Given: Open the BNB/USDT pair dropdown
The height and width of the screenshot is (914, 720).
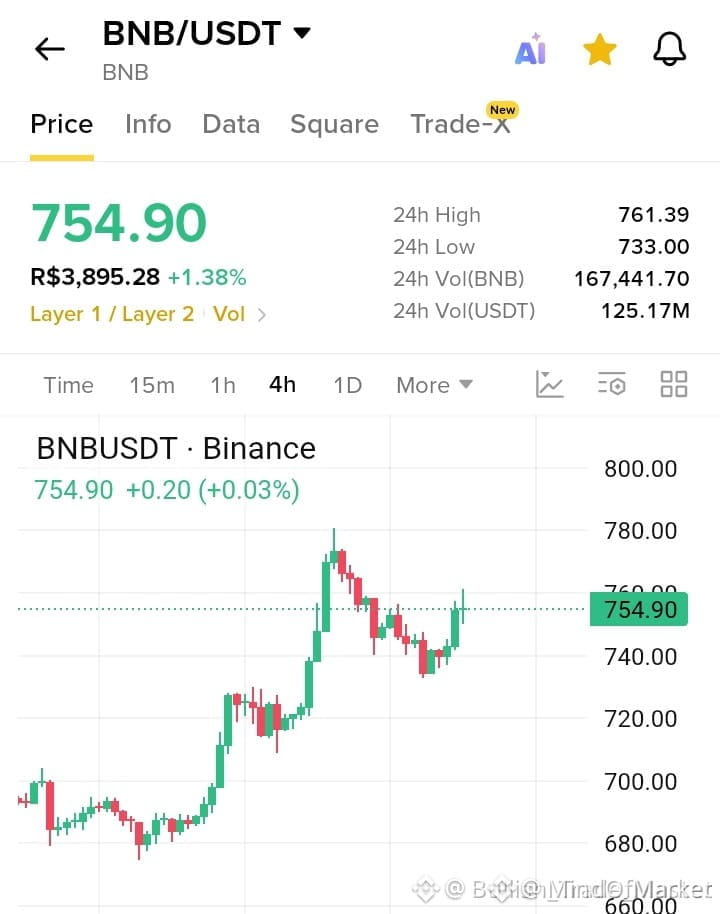Looking at the screenshot, I should click(x=206, y=33).
